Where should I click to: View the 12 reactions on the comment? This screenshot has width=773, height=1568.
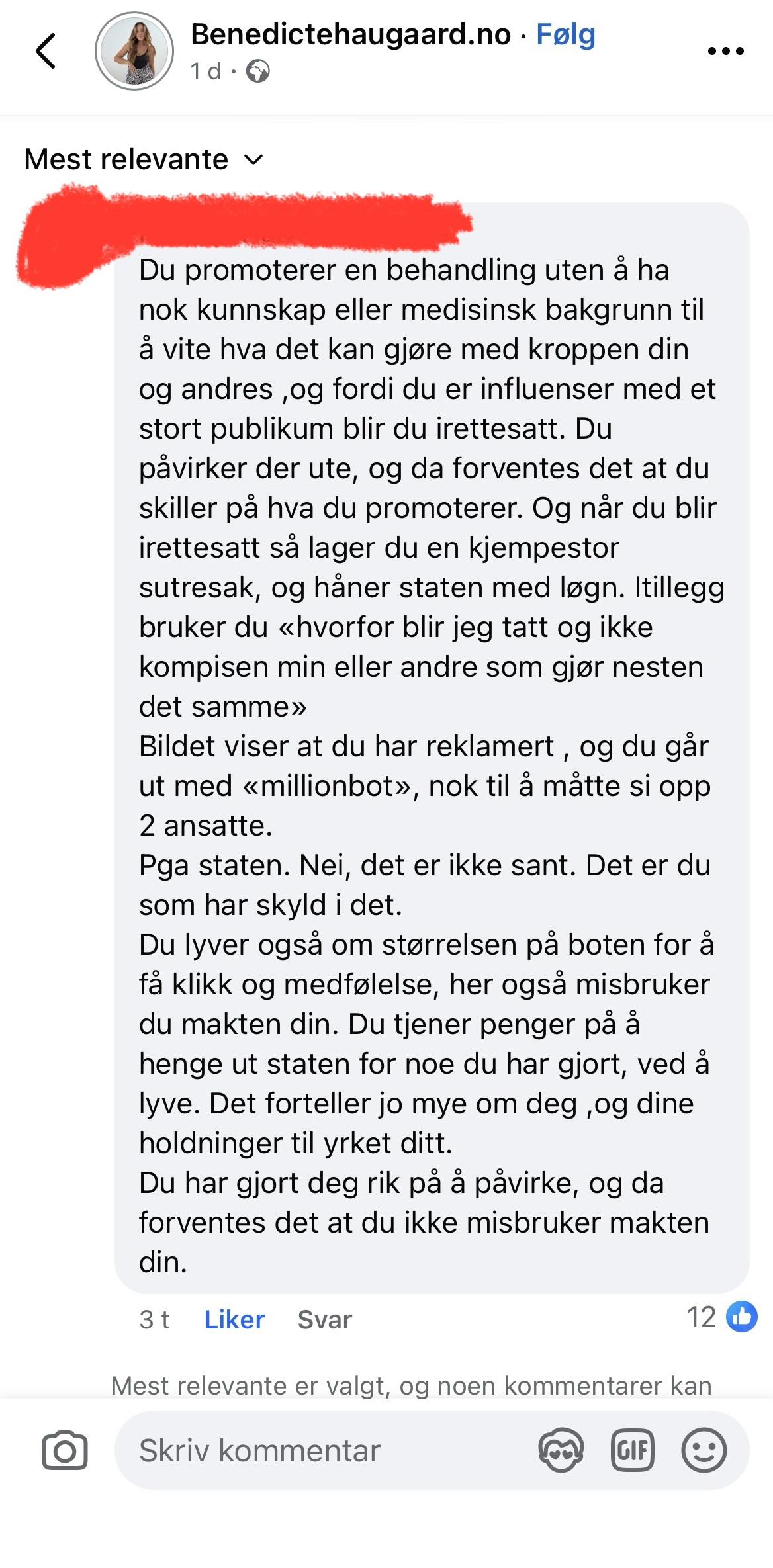721,1317
